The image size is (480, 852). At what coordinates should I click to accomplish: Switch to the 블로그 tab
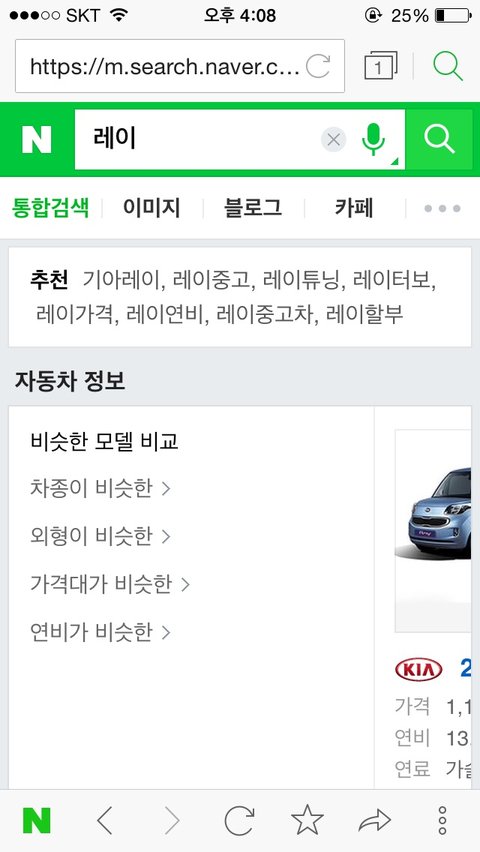[x=253, y=208]
